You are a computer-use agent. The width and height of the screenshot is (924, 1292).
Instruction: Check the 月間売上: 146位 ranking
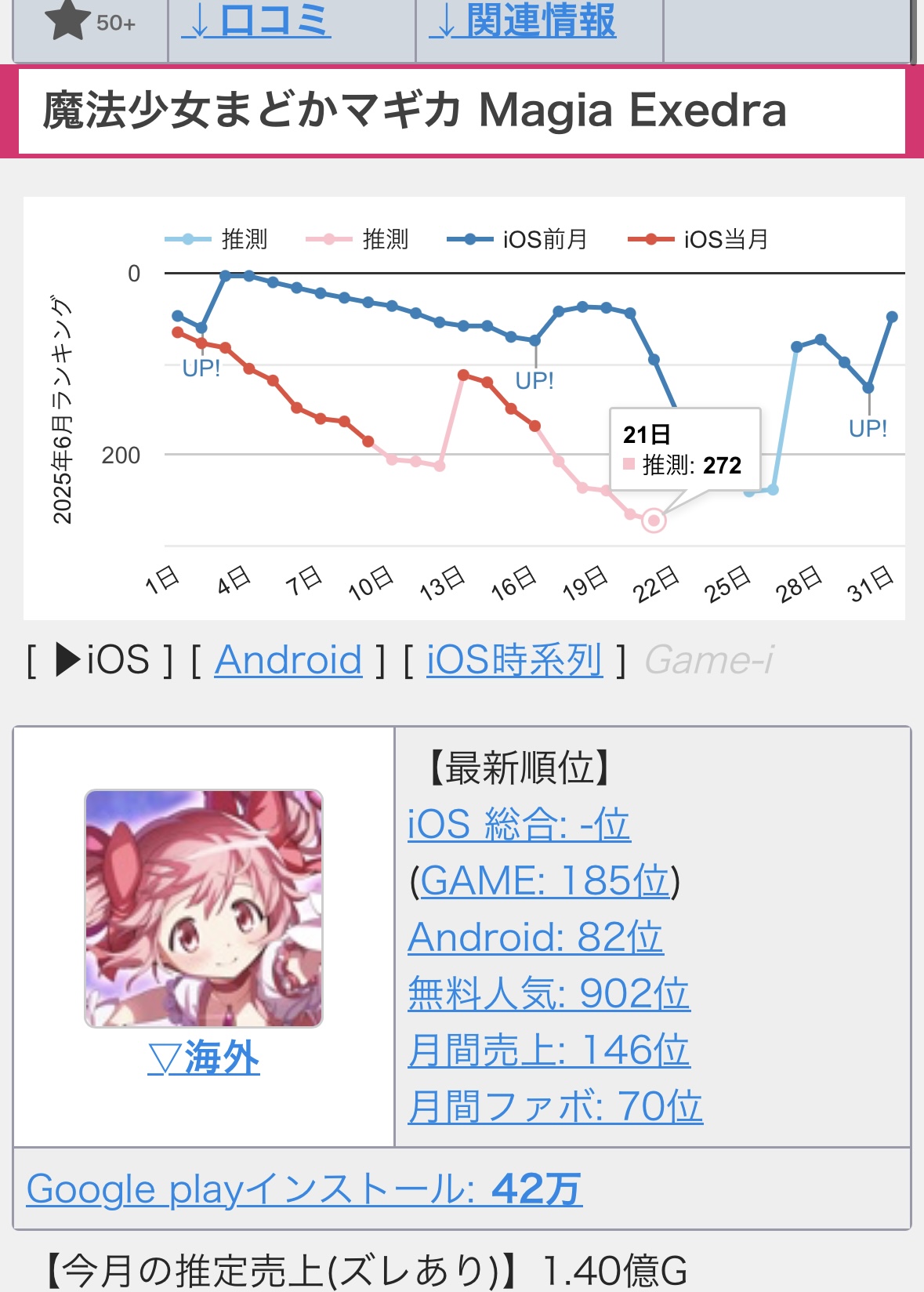549,1051
